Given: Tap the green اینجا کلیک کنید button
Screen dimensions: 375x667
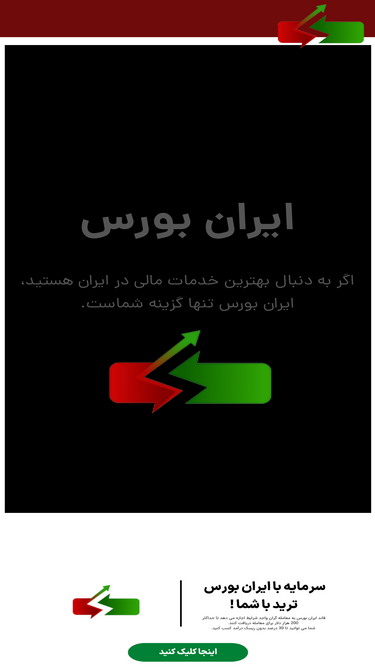Looking at the screenshot, I should point(188,652).
